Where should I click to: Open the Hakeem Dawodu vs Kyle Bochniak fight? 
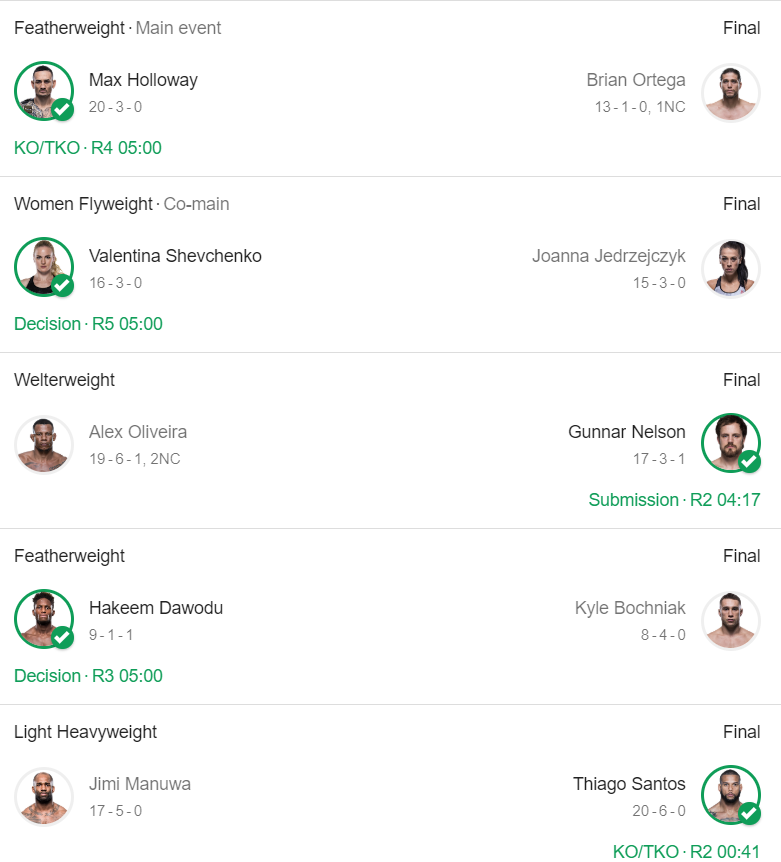point(390,618)
